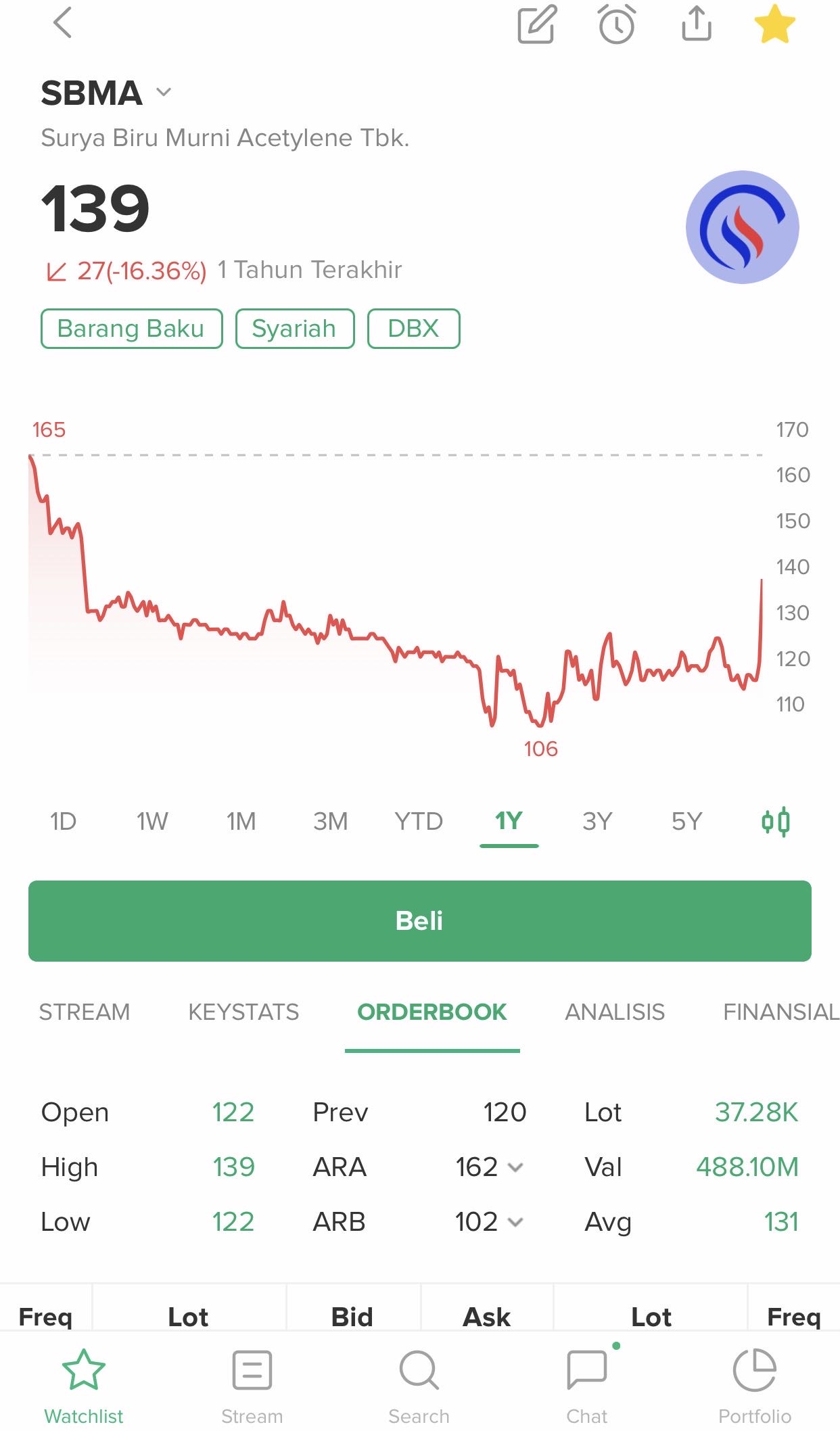Viewport: 840px width, 1431px height.
Task: Tap the green Beli button
Action: (x=420, y=921)
